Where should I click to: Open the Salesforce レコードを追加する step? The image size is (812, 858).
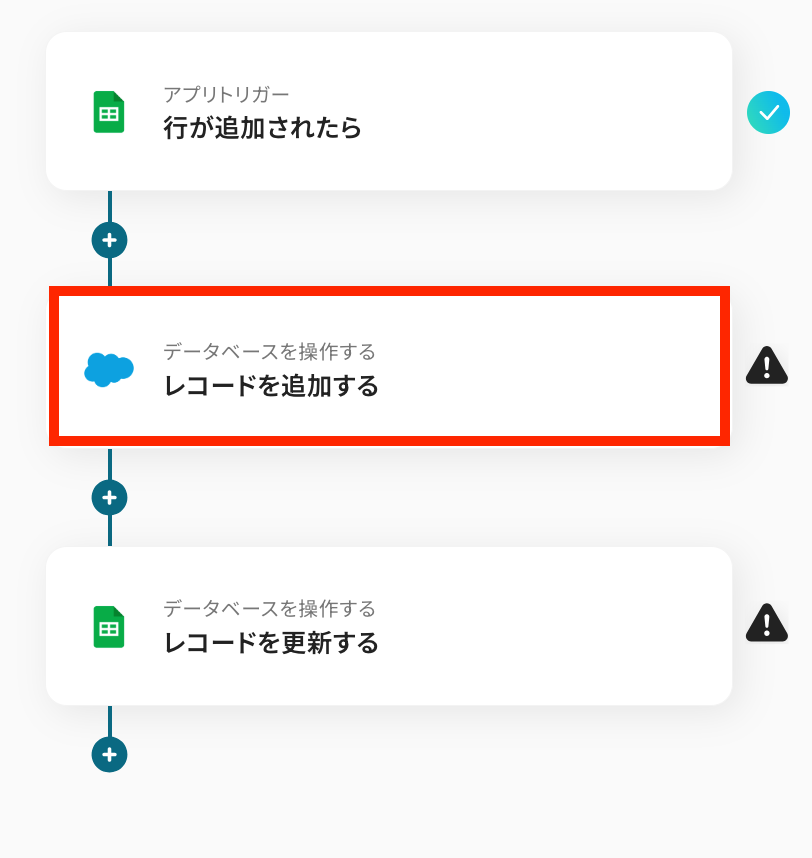[389, 368]
